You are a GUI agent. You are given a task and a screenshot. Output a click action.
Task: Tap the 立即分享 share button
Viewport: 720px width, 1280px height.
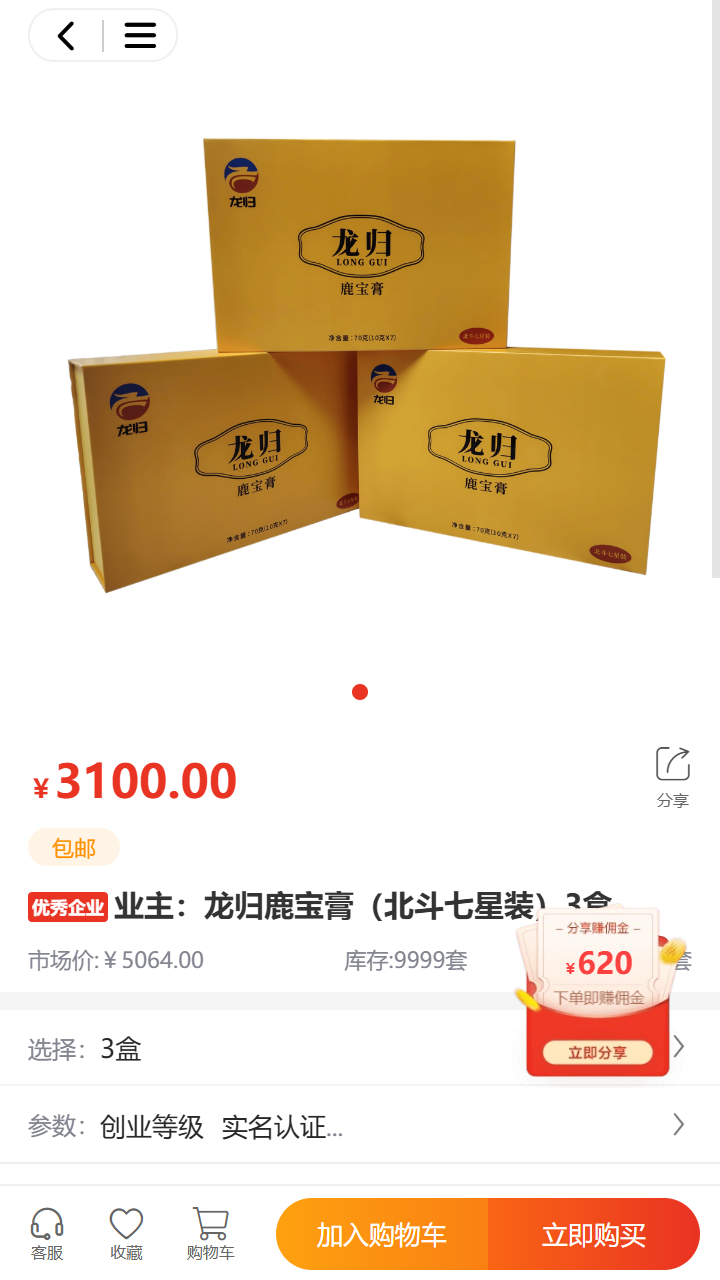tap(597, 1052)
